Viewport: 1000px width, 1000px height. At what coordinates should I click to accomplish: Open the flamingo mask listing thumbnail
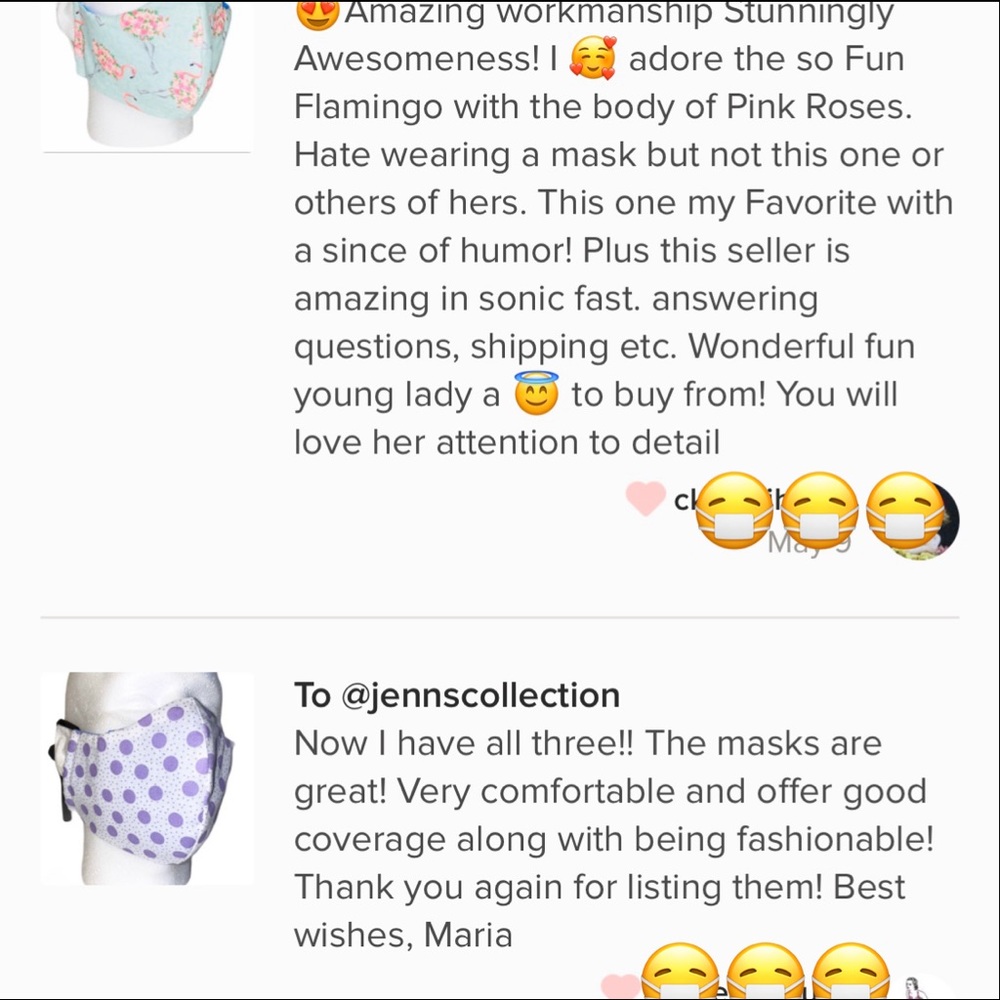click(x=146, y=72)
